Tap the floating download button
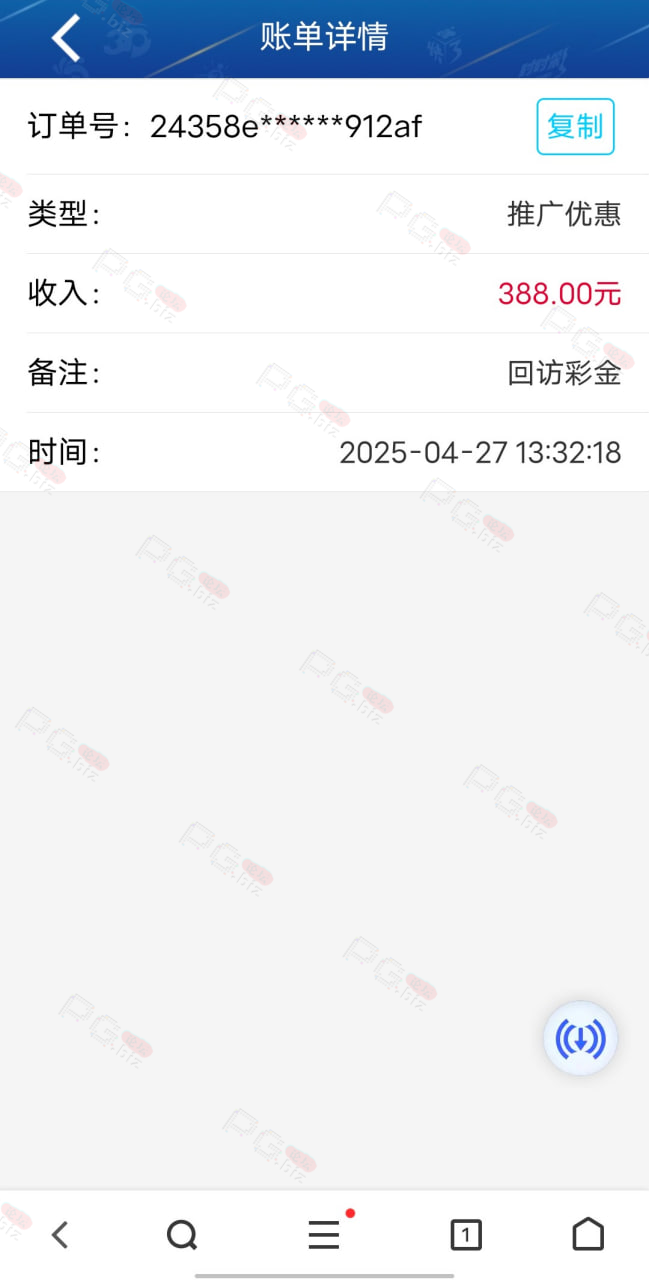 (581, 1039)
